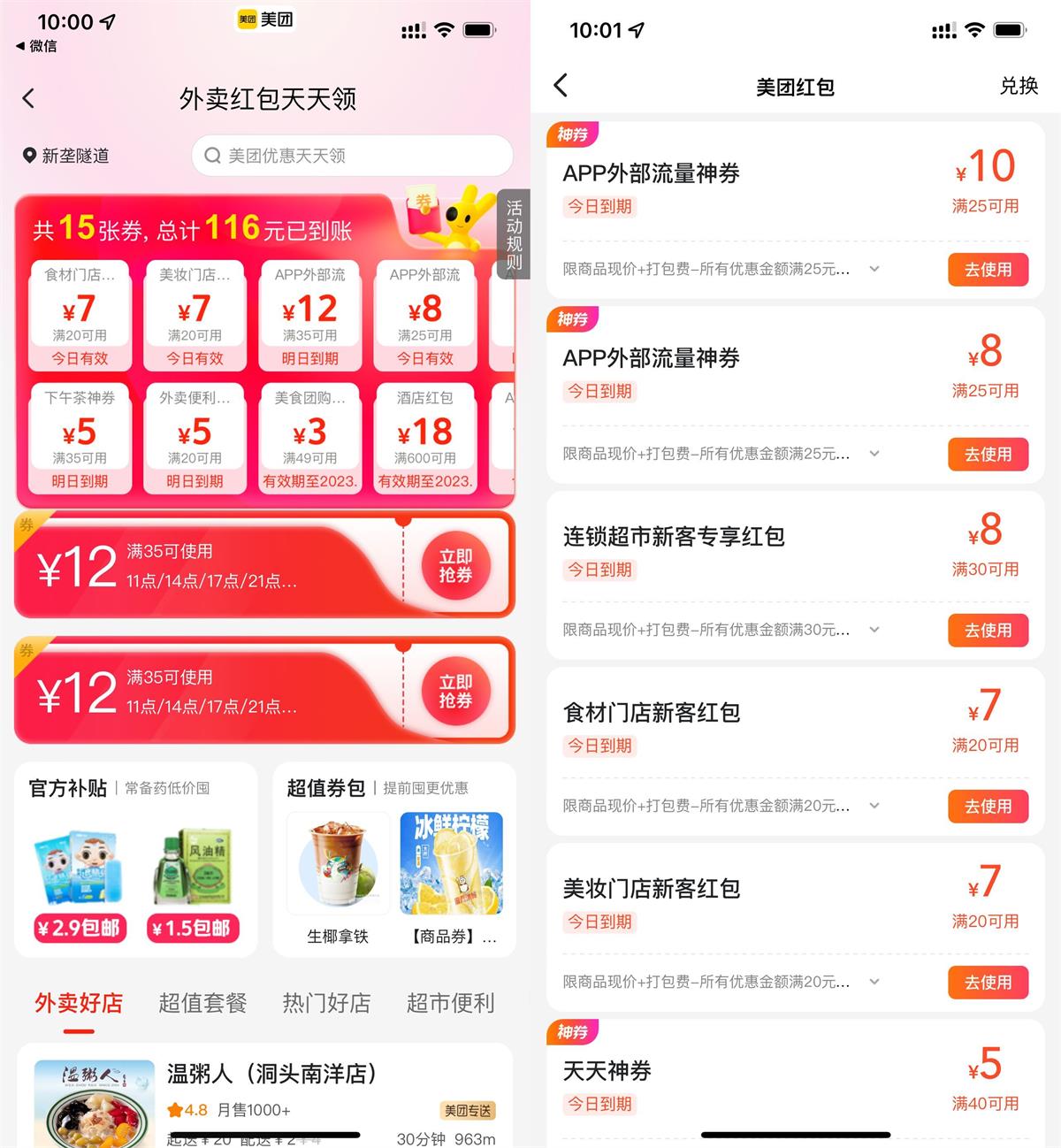
Task: Tap 兑换 in the top bar
Action: (x=1019, y=86)
